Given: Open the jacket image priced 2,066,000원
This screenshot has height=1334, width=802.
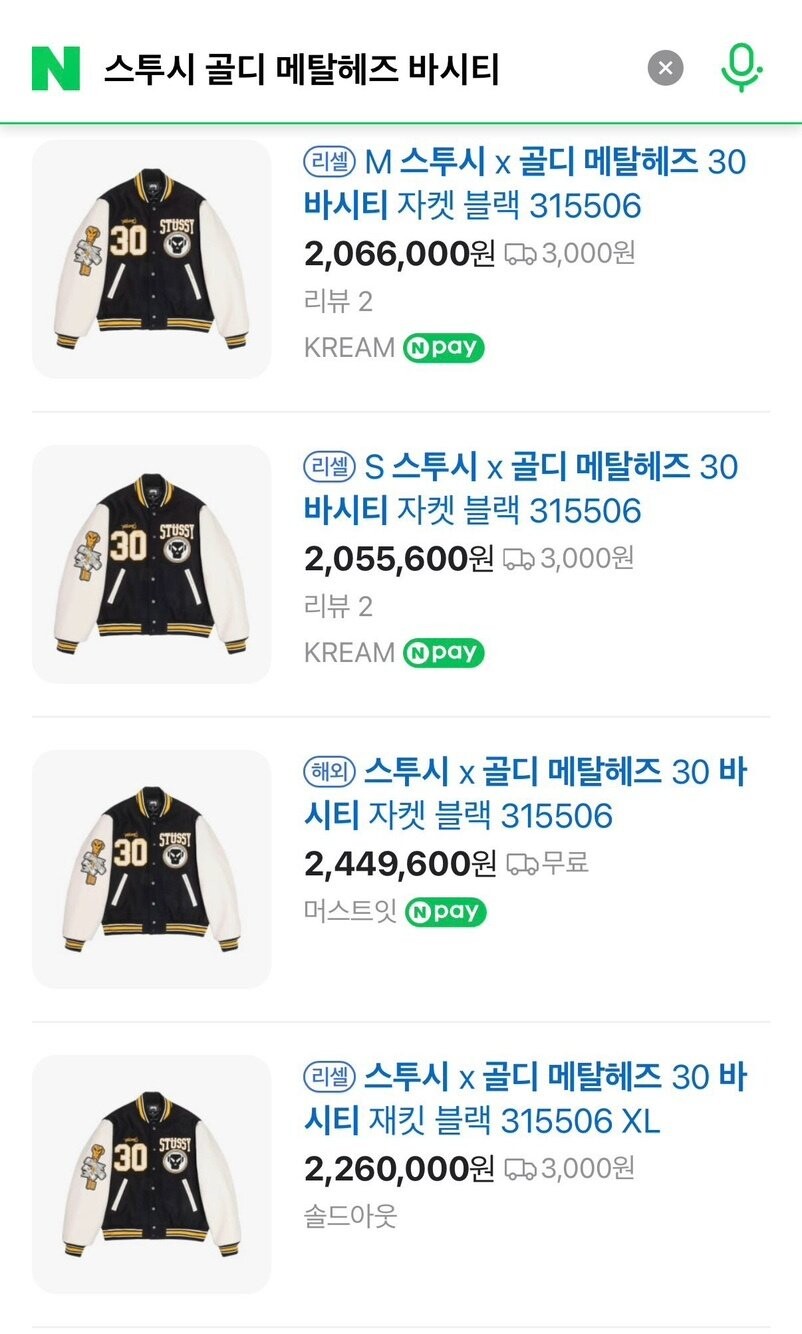Looking at the screenshot, I should coord(152,259).
